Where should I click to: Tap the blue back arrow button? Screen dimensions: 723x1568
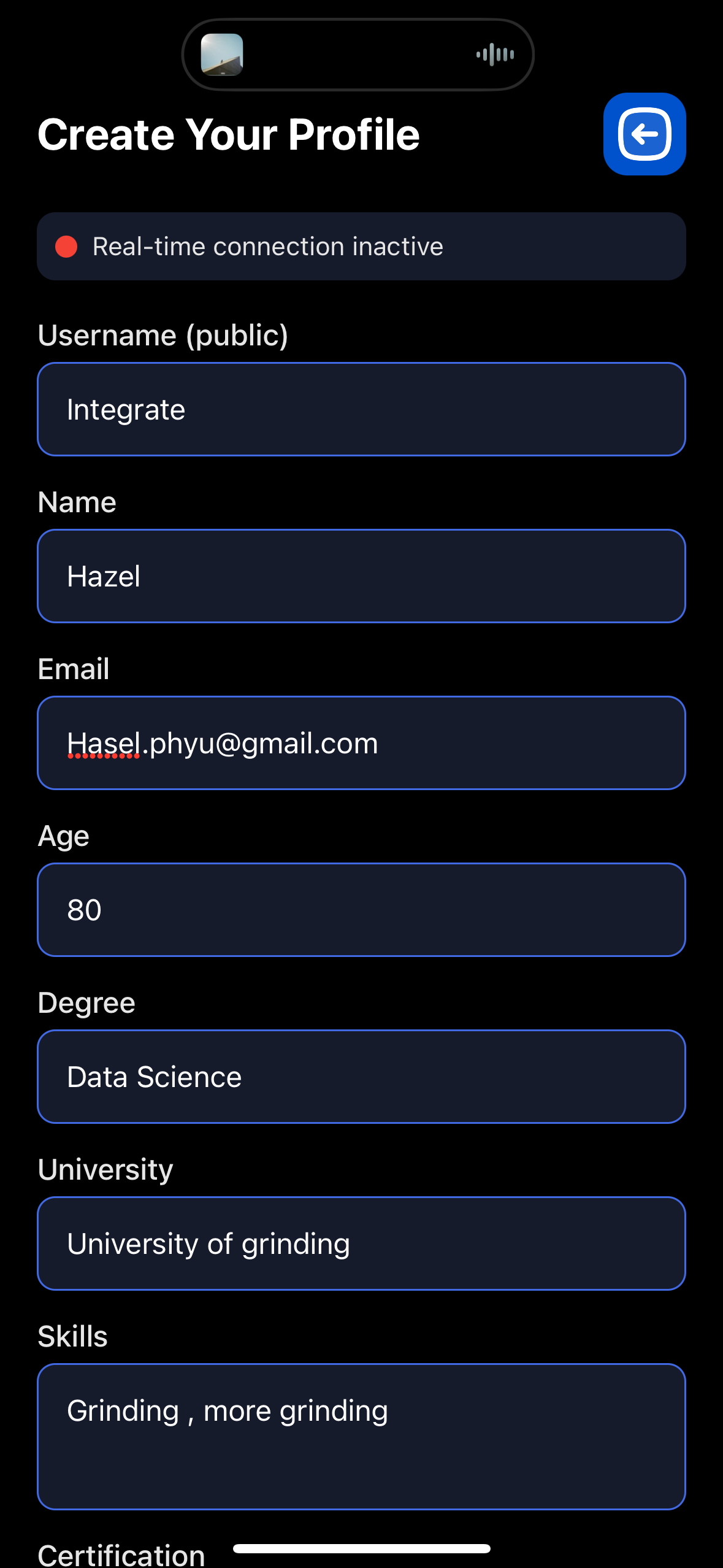645,134
